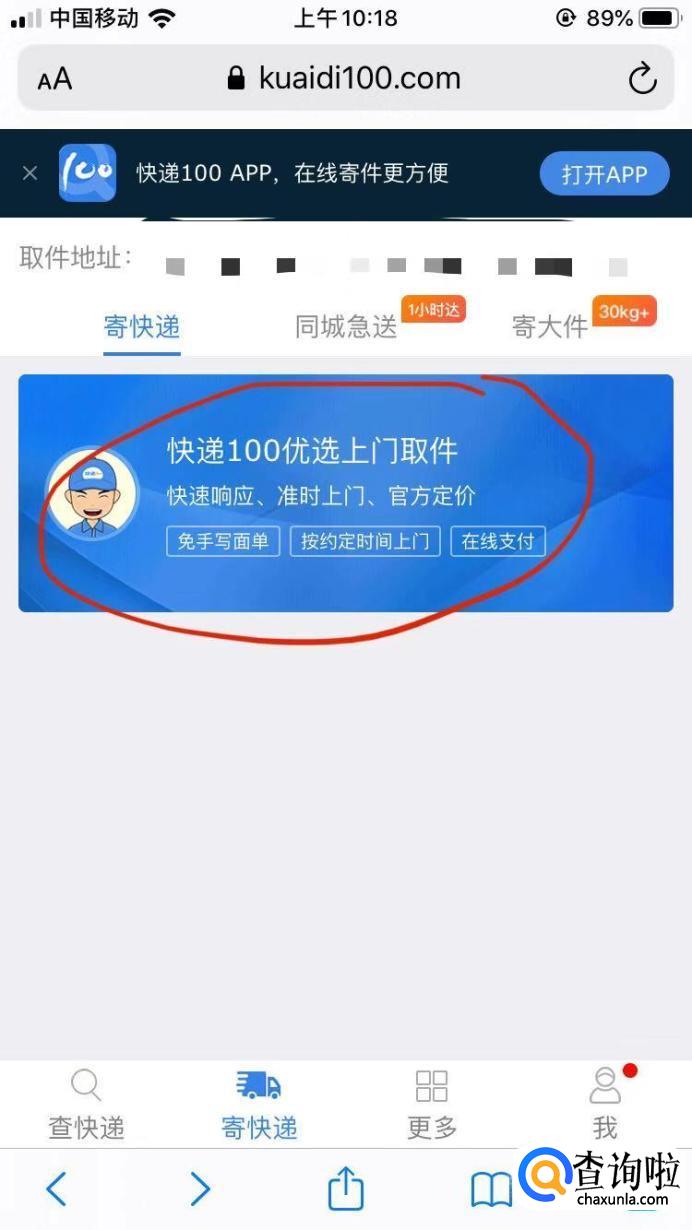
Task: Tap the 打开APP button
Action: (604, 174)
